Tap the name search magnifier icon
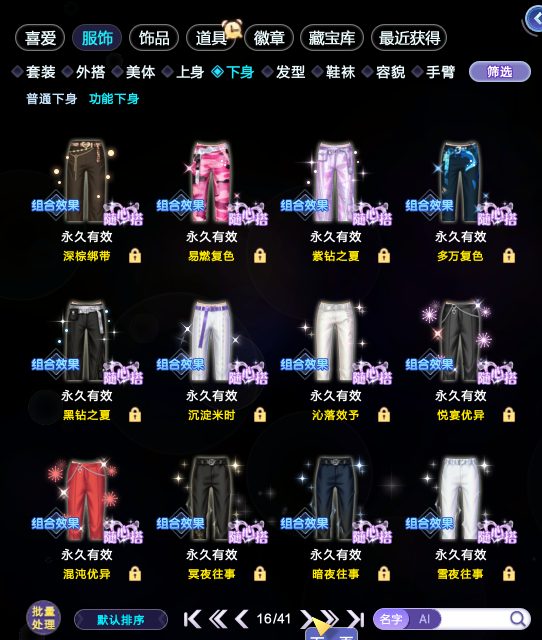This screenshot has height=640, width=542. [518, 619]
